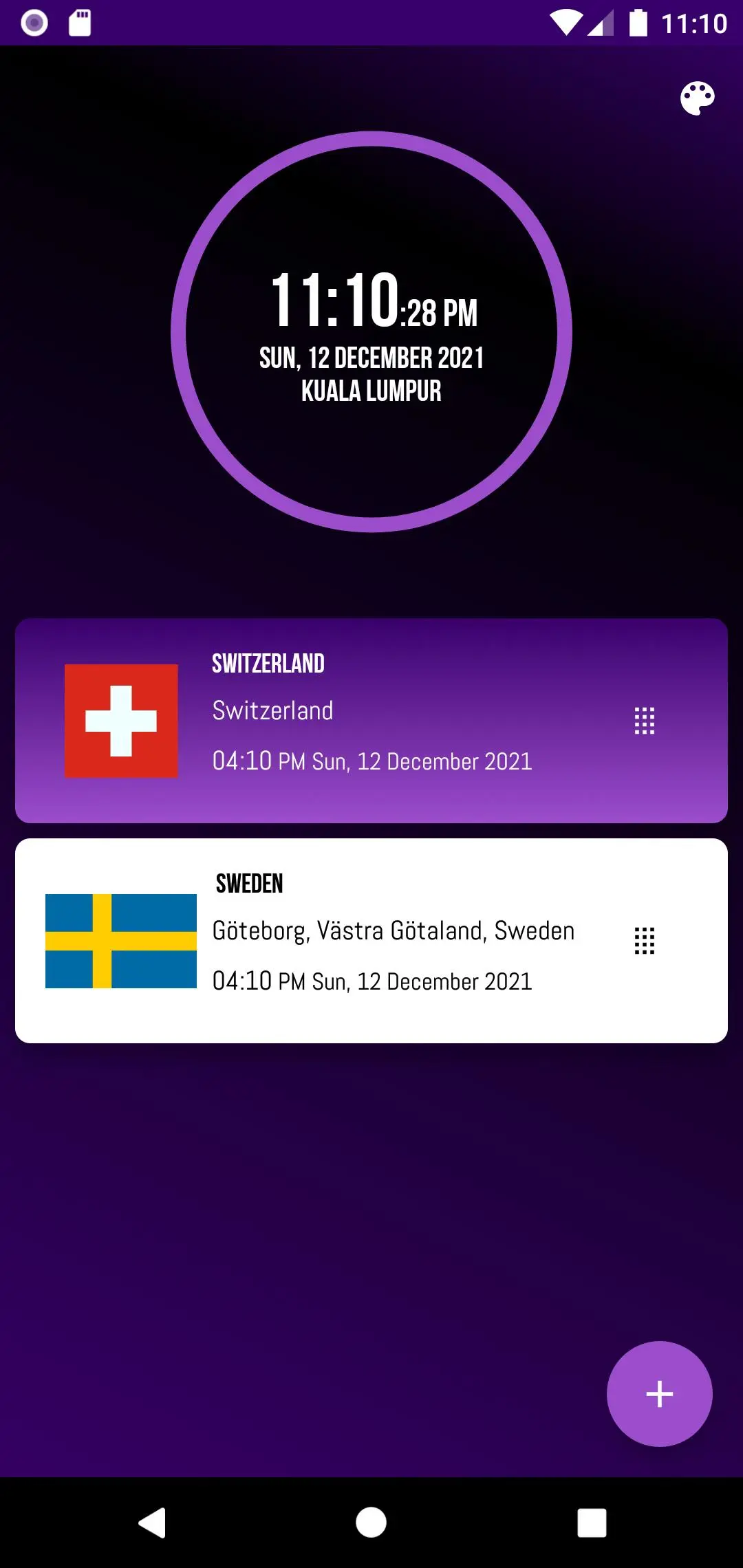
Task: Tap the grid handle on Switzerland card
Action: pos(644,721)
